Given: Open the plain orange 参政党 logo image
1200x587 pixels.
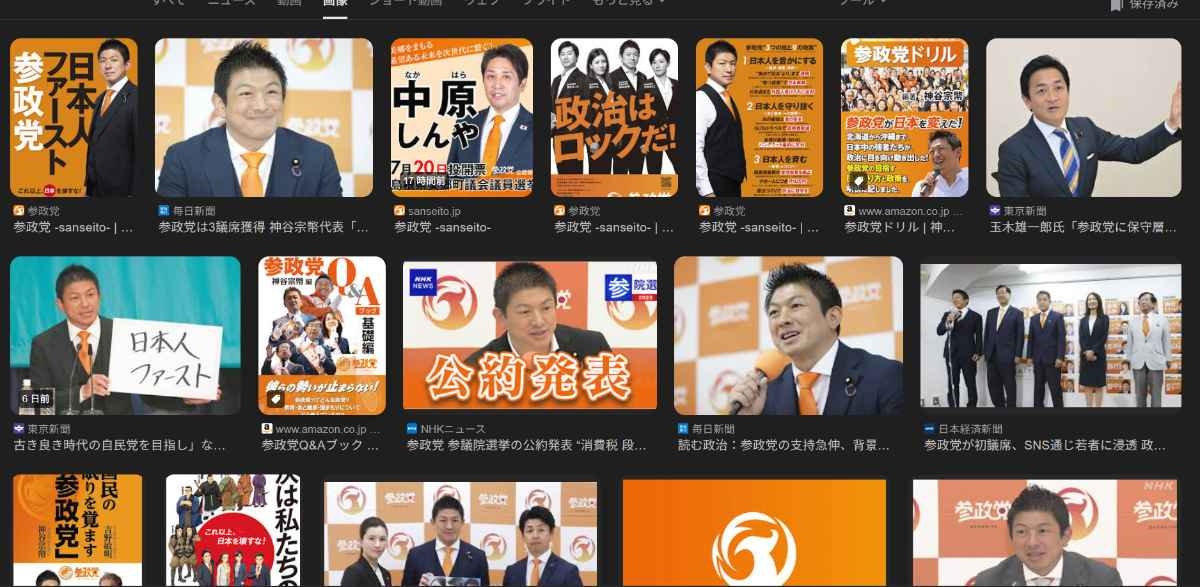Looking at the screenshot, I should [x=754, y=532].
